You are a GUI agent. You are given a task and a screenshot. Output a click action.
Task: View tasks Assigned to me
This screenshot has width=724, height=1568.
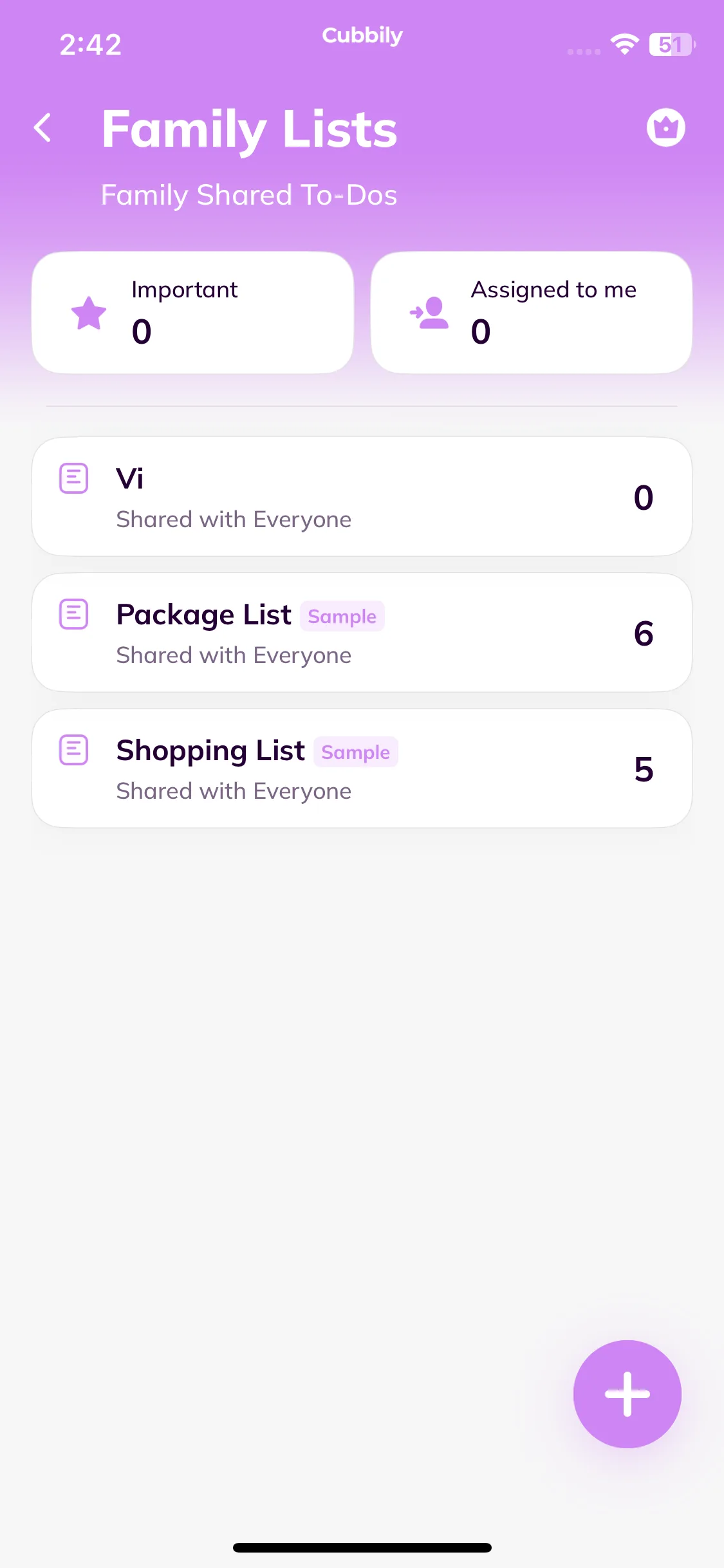coord(531,313)
